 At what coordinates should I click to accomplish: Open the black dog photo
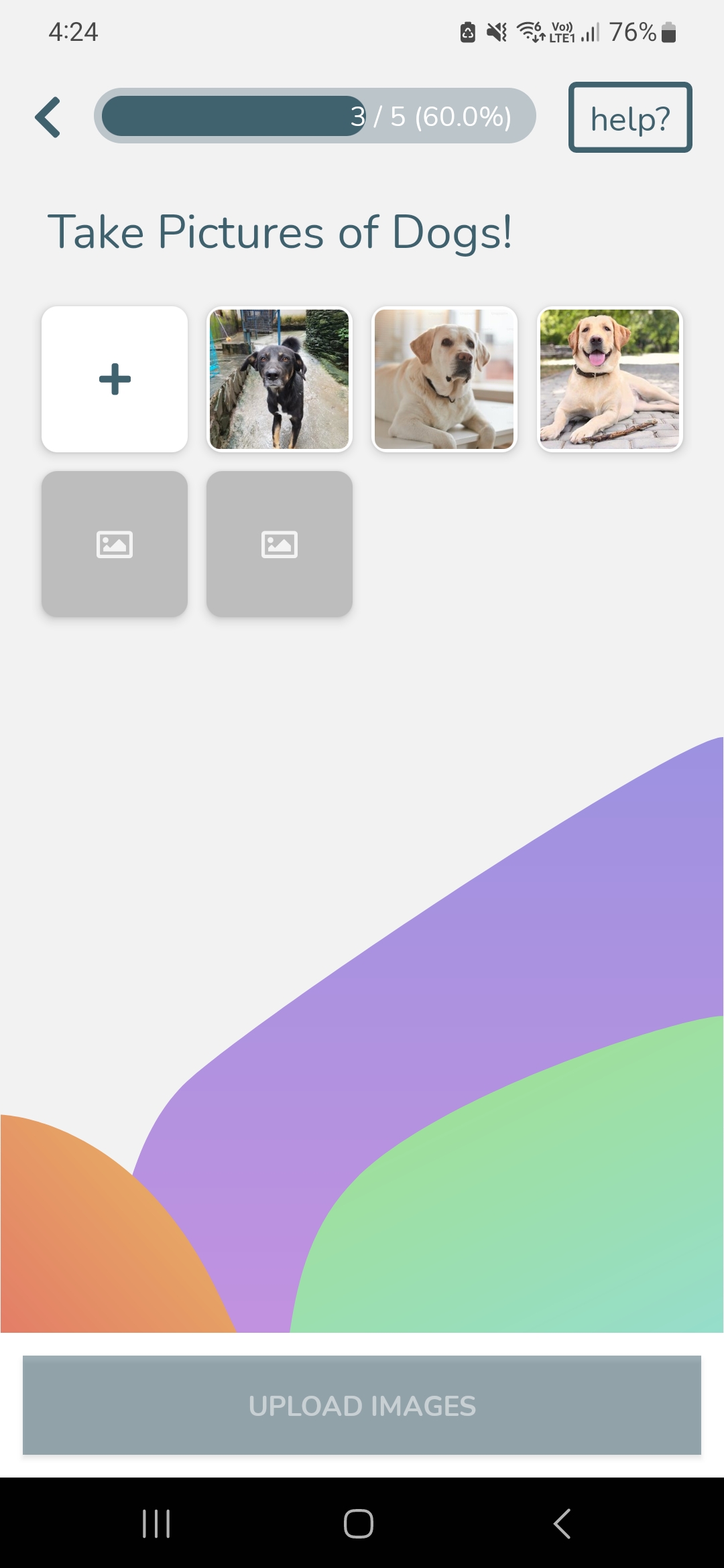tap(280, 379)
